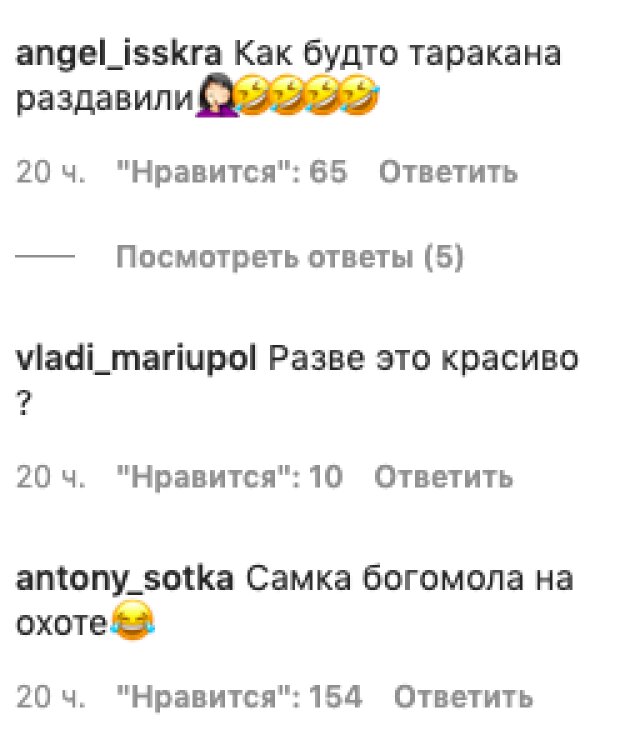
Task: Reply to antony_sotka's comment
Action: tap(463, 696)
